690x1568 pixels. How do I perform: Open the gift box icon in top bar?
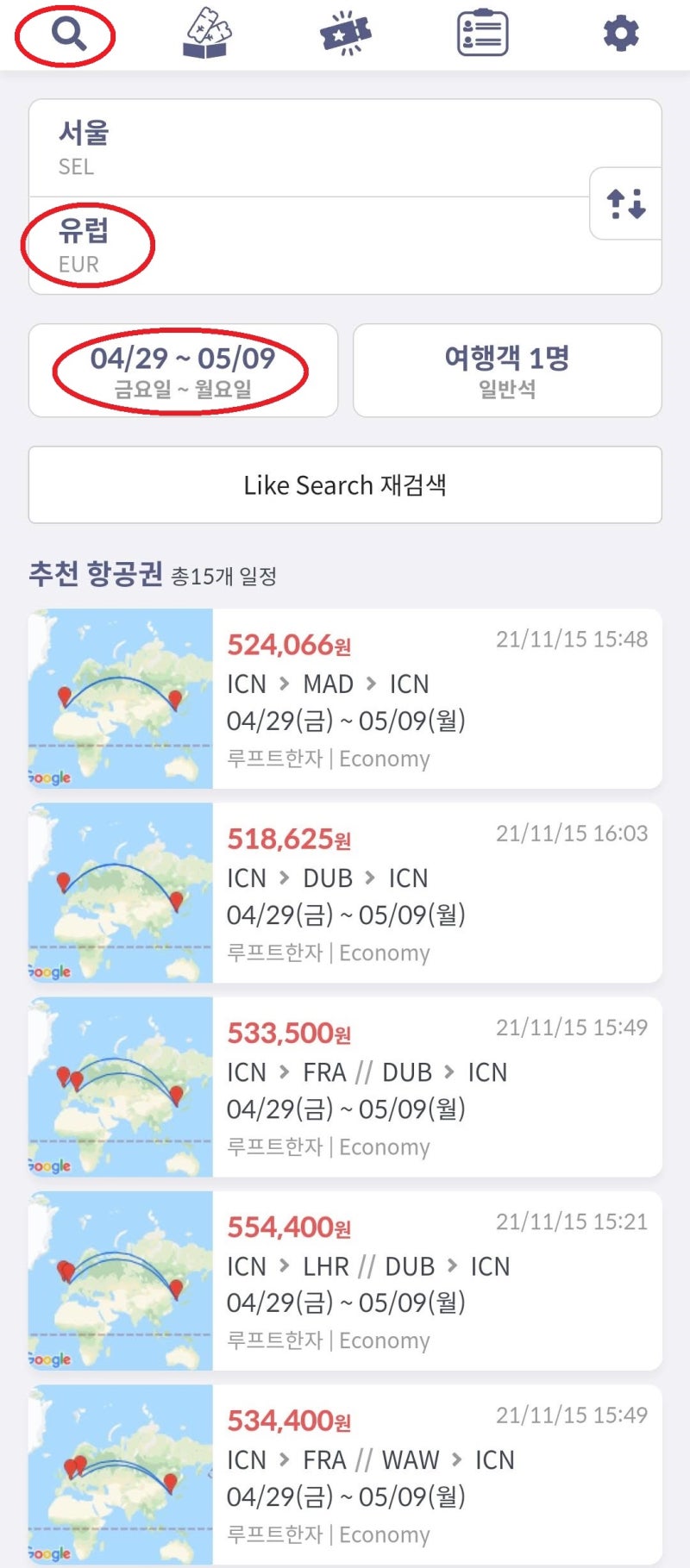(207, 34)
